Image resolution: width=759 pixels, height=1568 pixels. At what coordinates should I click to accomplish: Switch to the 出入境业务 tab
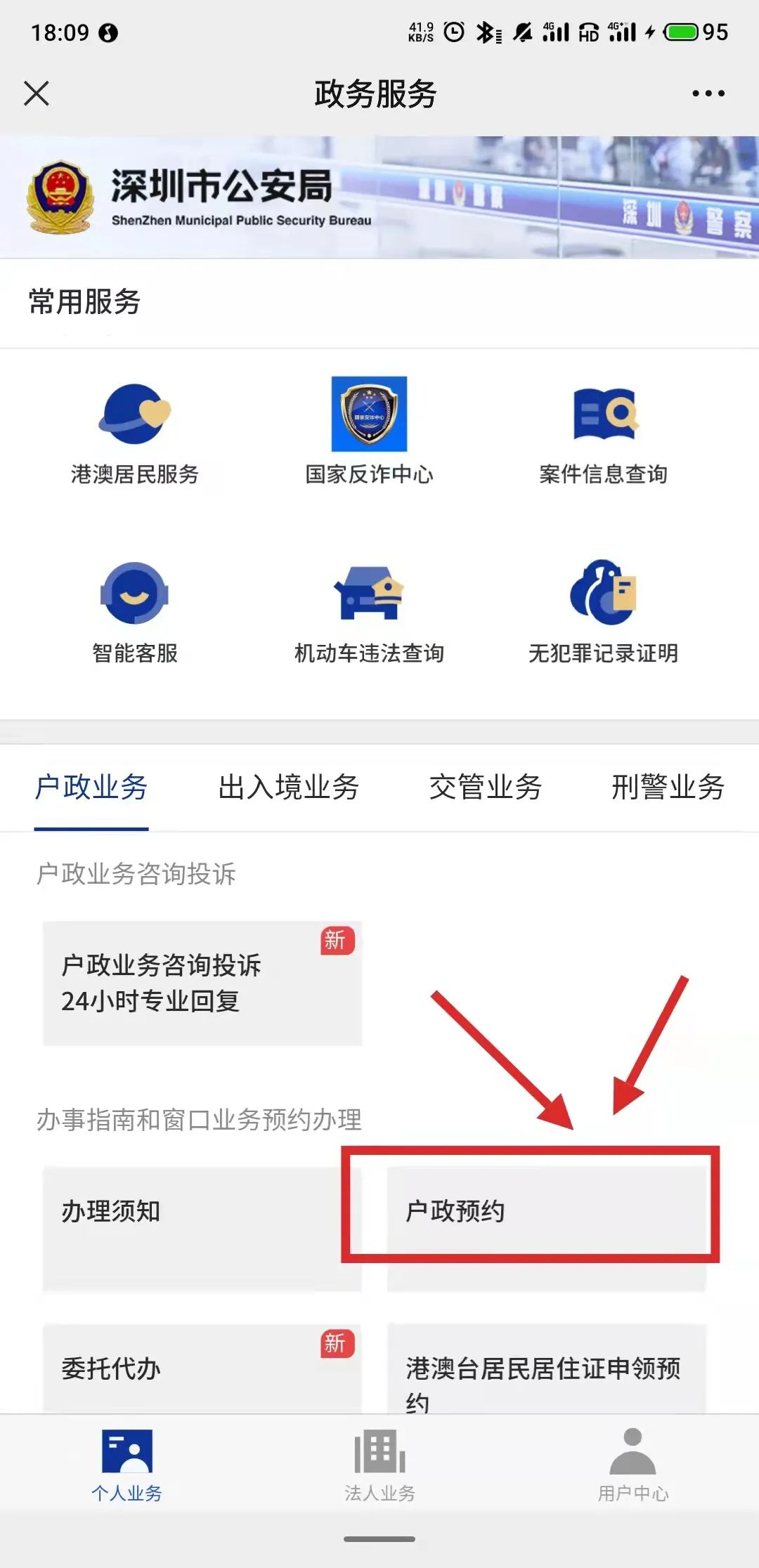click(289, 788)
